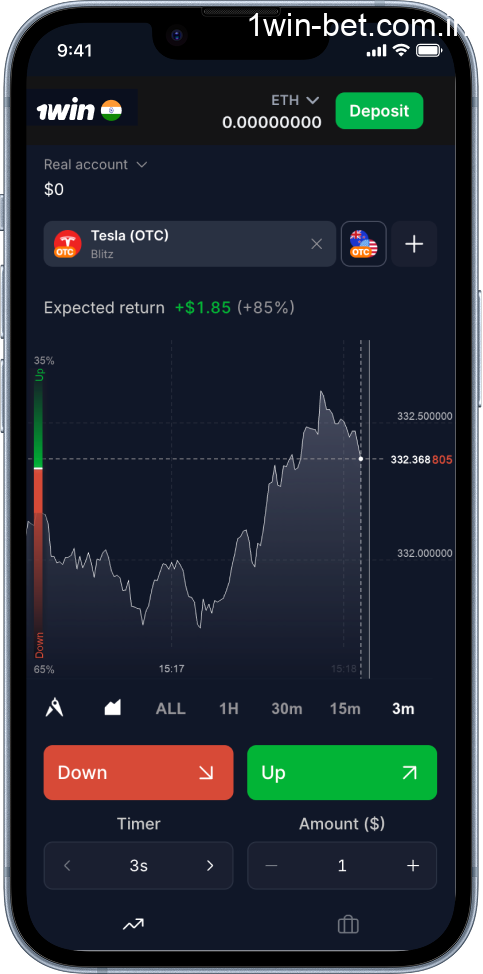Open the drawing tools compass icon
The width and height of the screenshot is (483, 974).
click(x=55, y=708)
